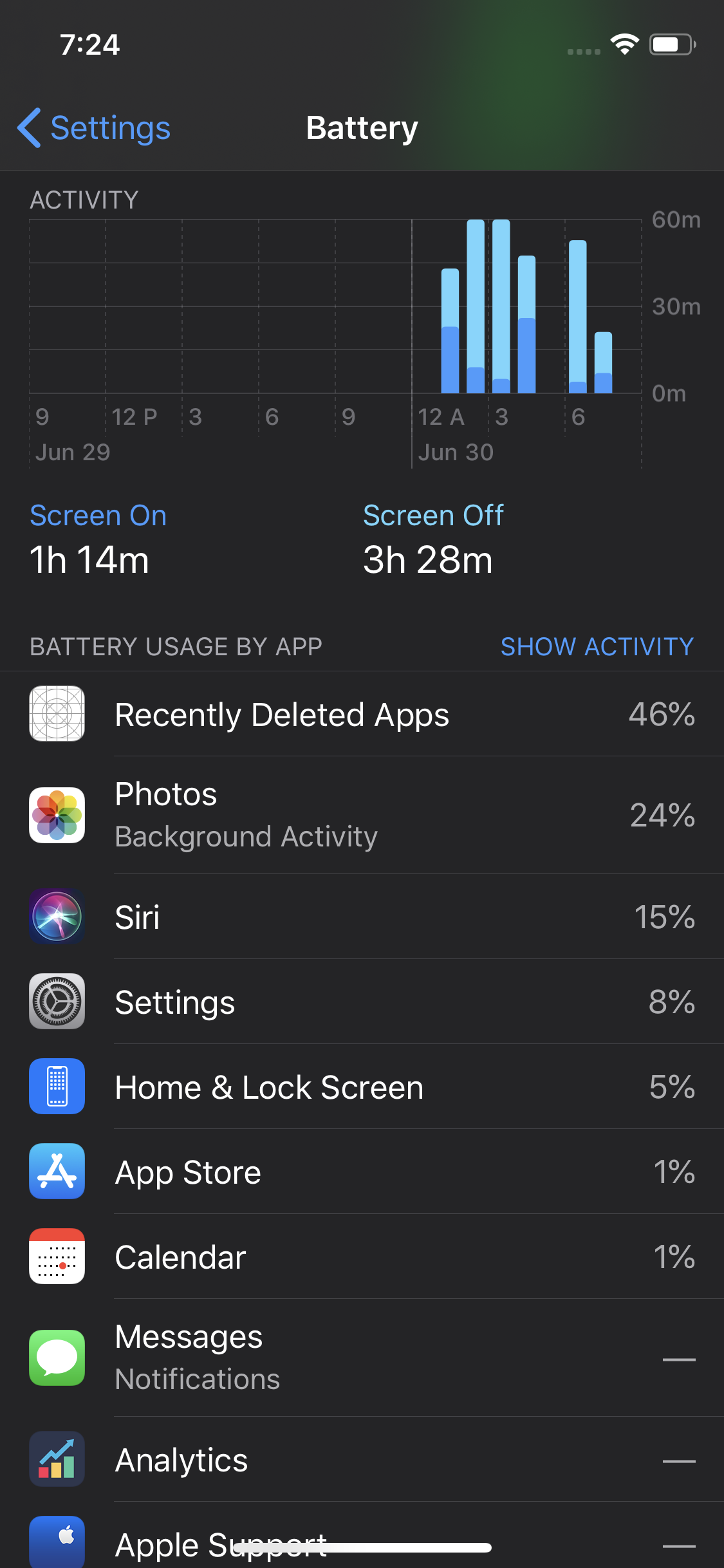Select the Calendar usage row
The width and height of the screenshot is (724, 1568).
(362, 1257)
